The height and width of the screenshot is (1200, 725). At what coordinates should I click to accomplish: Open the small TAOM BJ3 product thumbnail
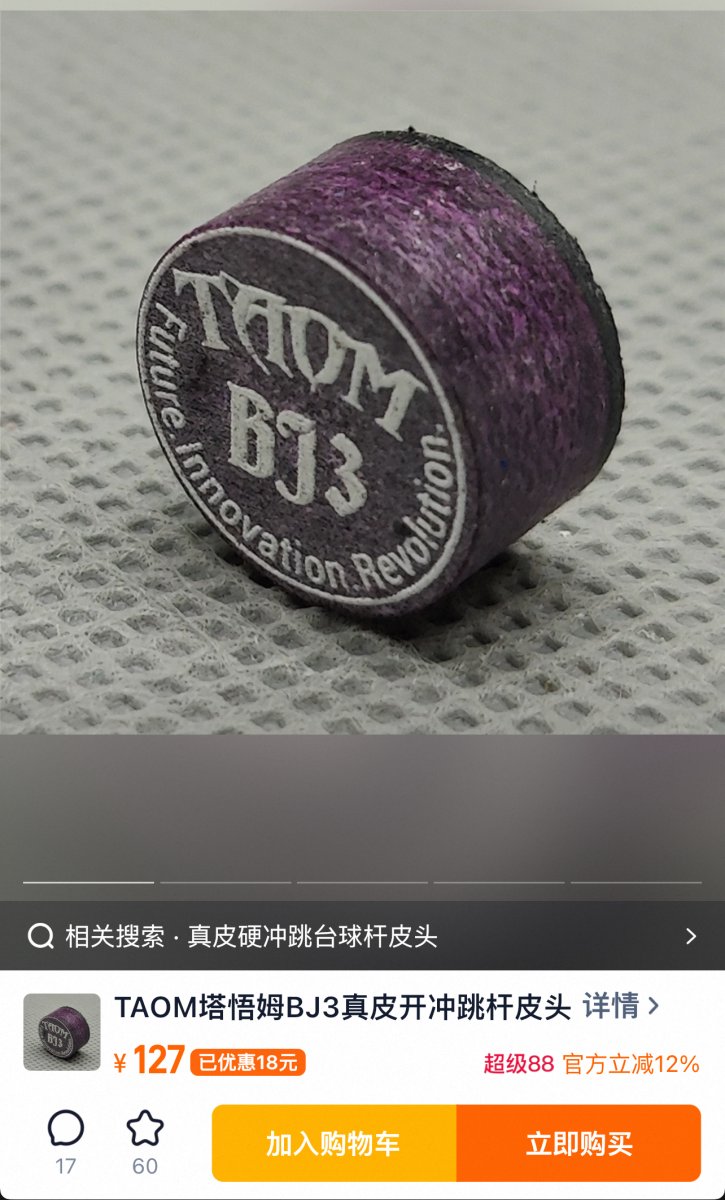[x=62, y=1032]
